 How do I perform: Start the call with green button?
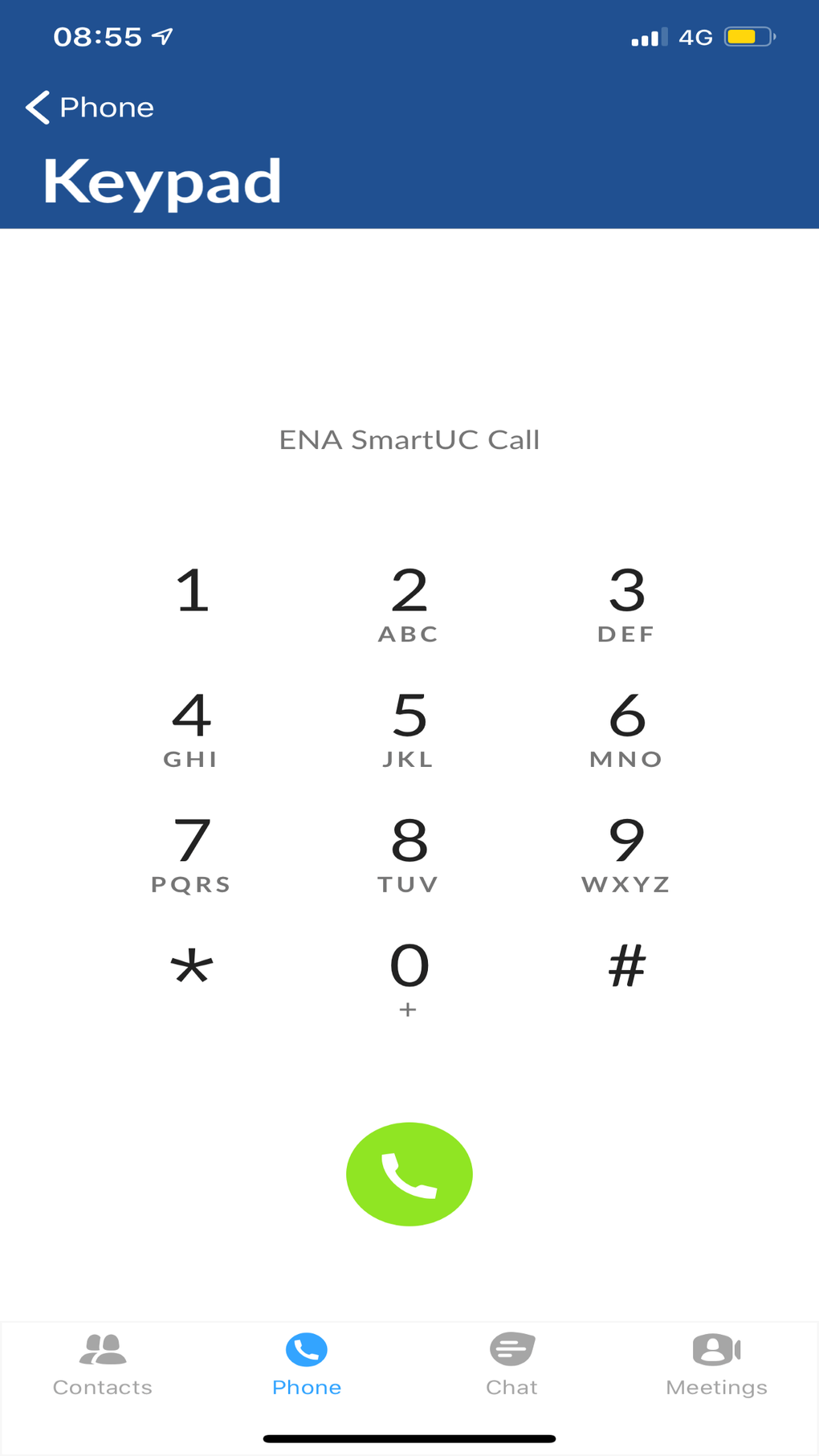point(409,1174)
